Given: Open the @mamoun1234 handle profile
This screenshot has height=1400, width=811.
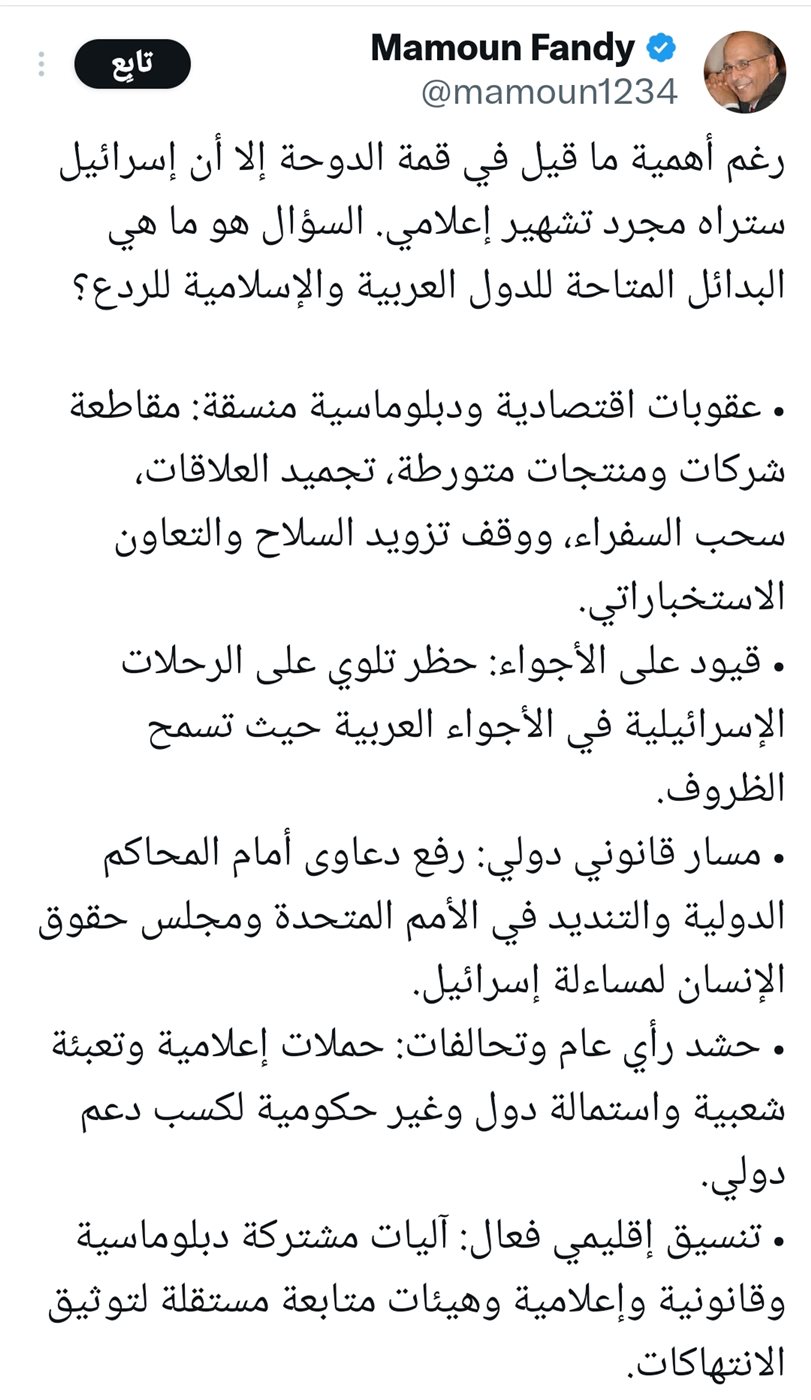Looking at the screenshot, I should tap(549, 93).
